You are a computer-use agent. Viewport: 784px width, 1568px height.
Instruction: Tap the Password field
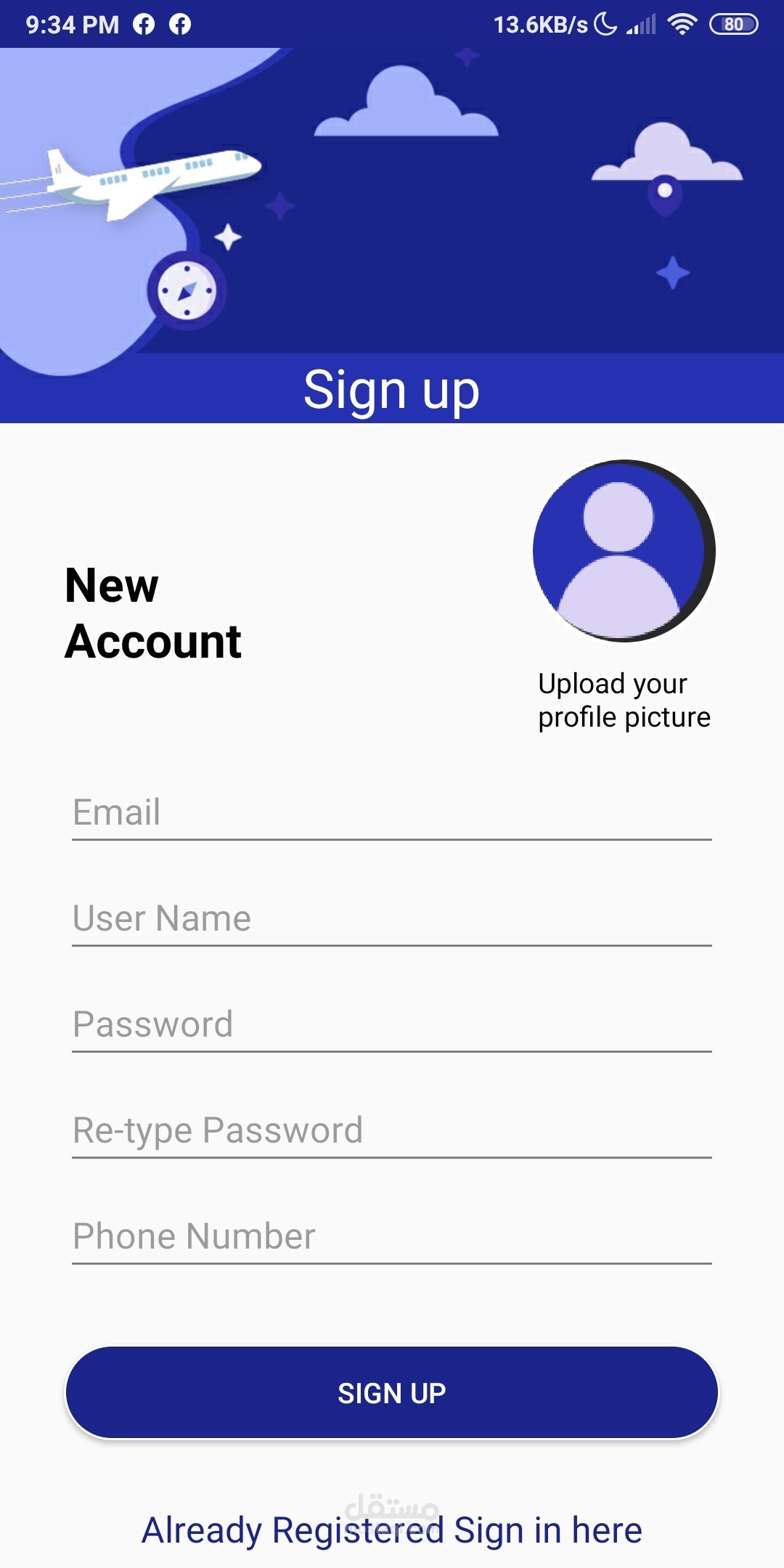(x=392, y=1025)
